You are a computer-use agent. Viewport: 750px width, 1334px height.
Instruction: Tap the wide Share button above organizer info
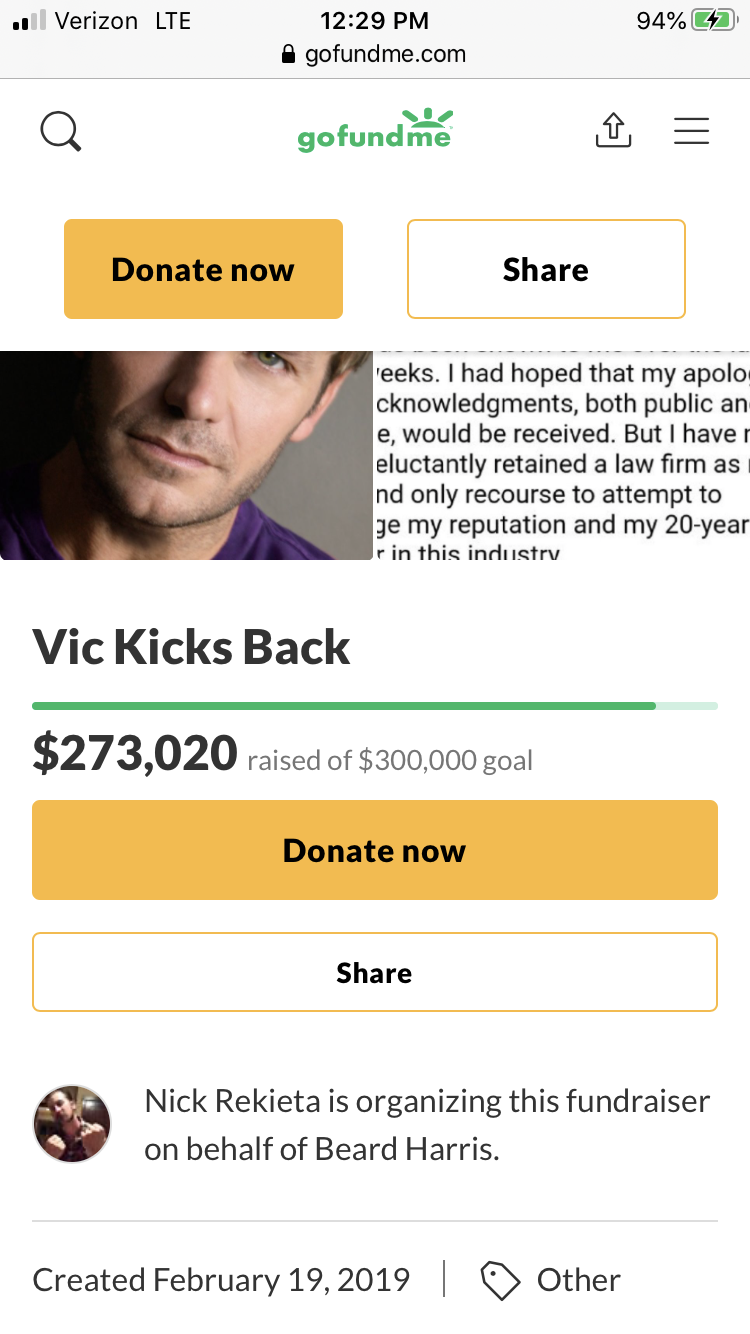pyautogui.click(x=375, y=972)
